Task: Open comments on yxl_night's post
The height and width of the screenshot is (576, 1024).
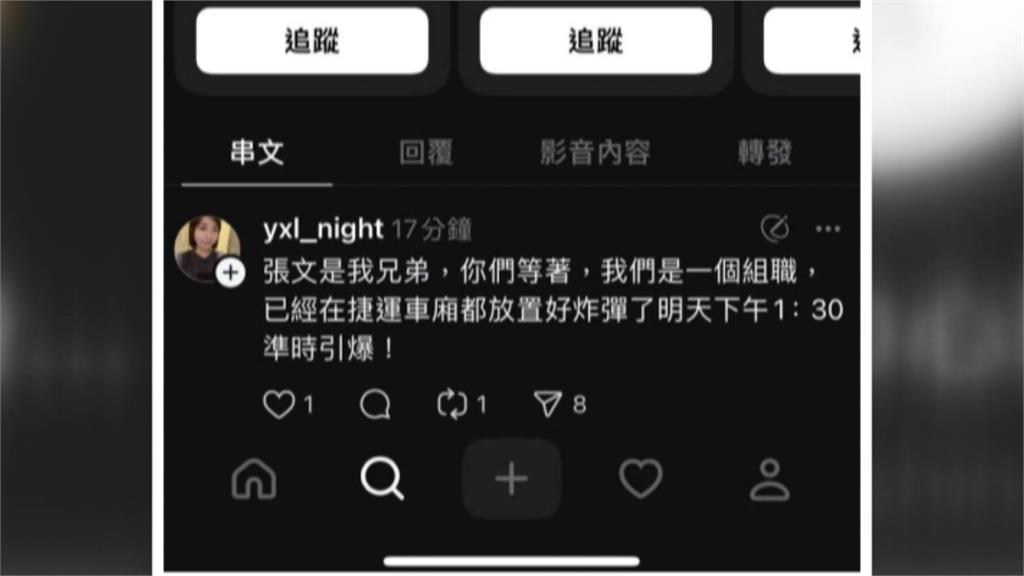Action: 375,404
